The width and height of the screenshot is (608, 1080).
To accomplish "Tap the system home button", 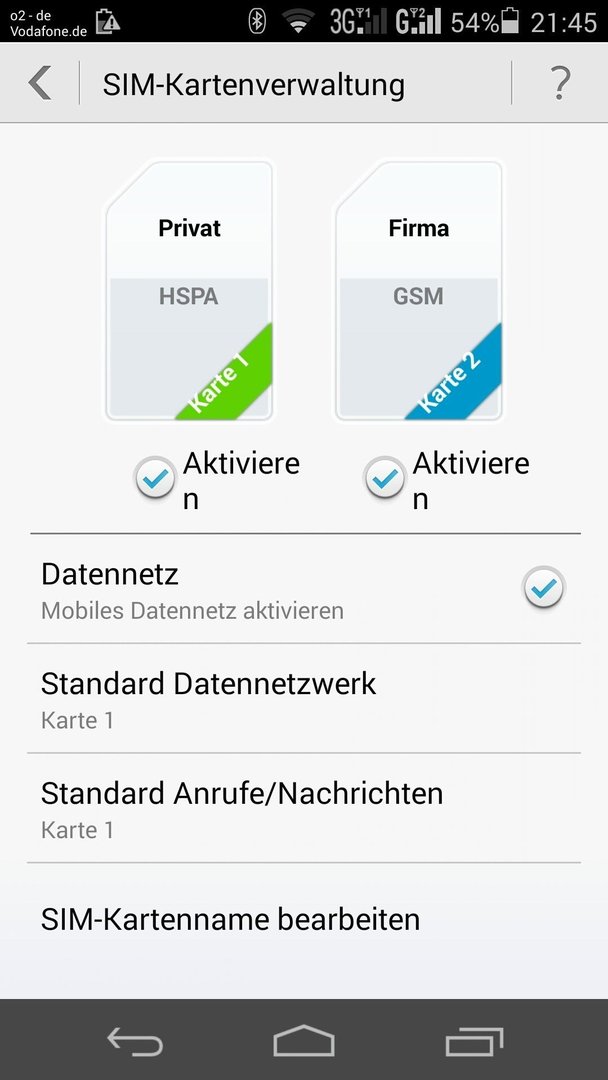I will click(x=304, y=1040).
